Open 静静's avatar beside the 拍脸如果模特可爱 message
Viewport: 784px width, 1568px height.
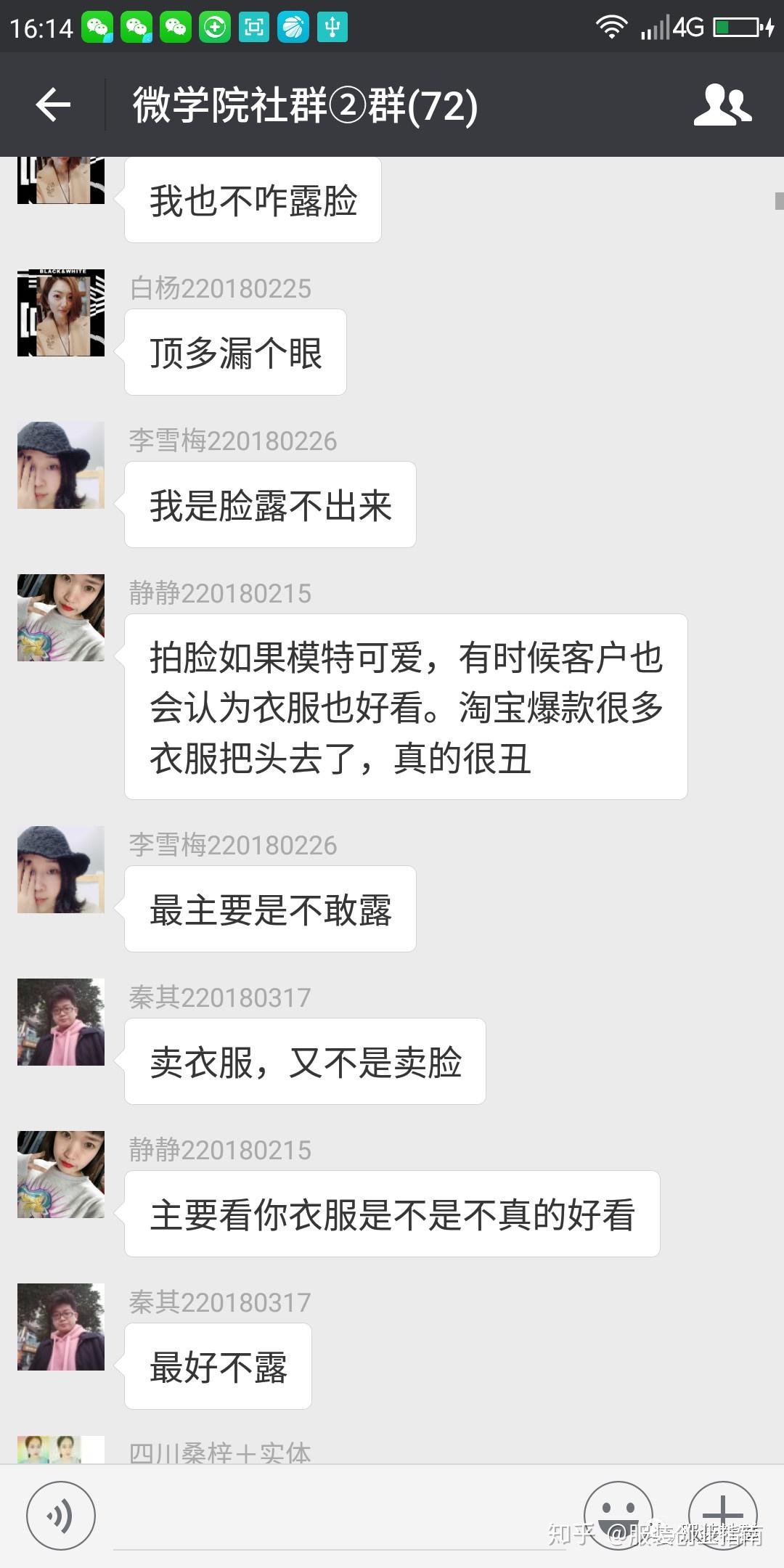(x=61, y=618)
